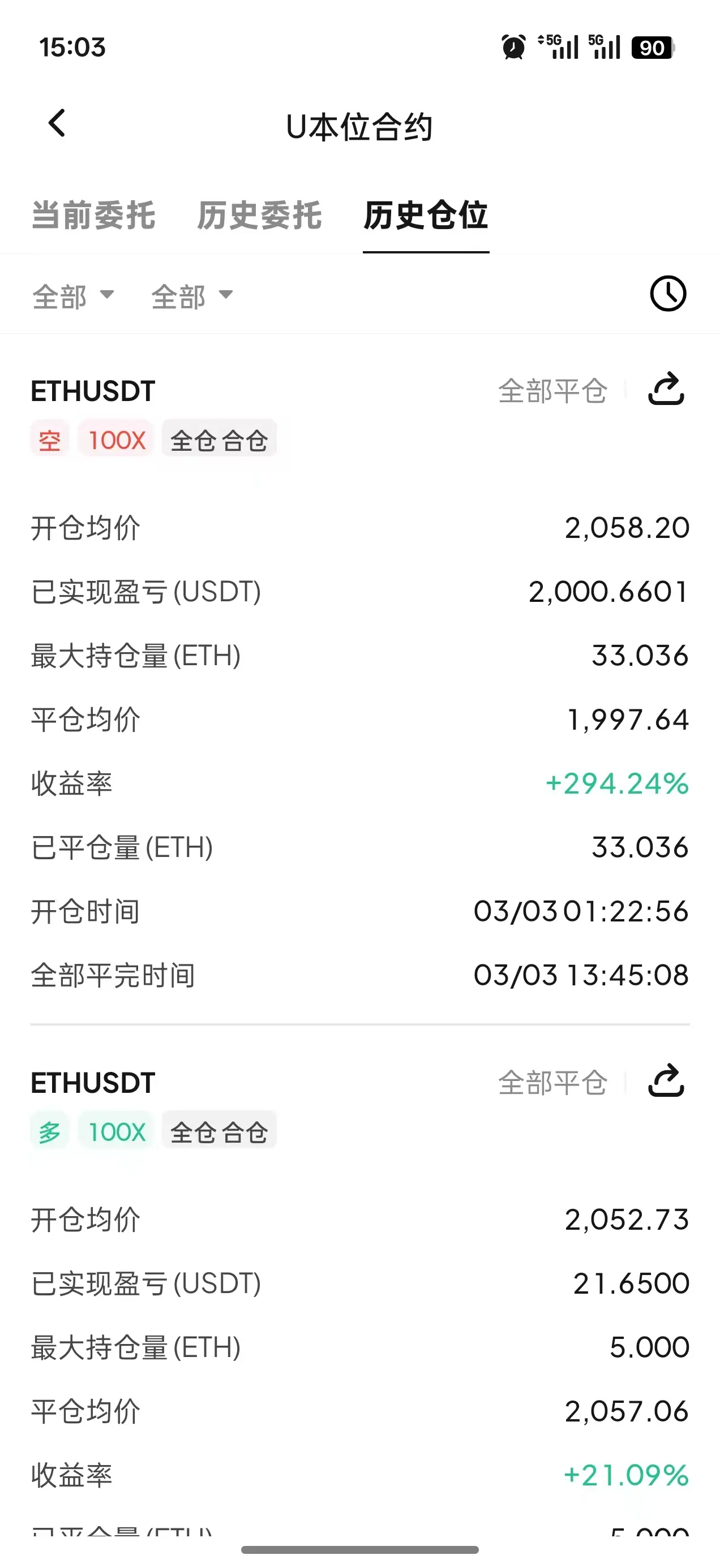Expand the second 全部 filter dropdown

click(x=192, y=296)
